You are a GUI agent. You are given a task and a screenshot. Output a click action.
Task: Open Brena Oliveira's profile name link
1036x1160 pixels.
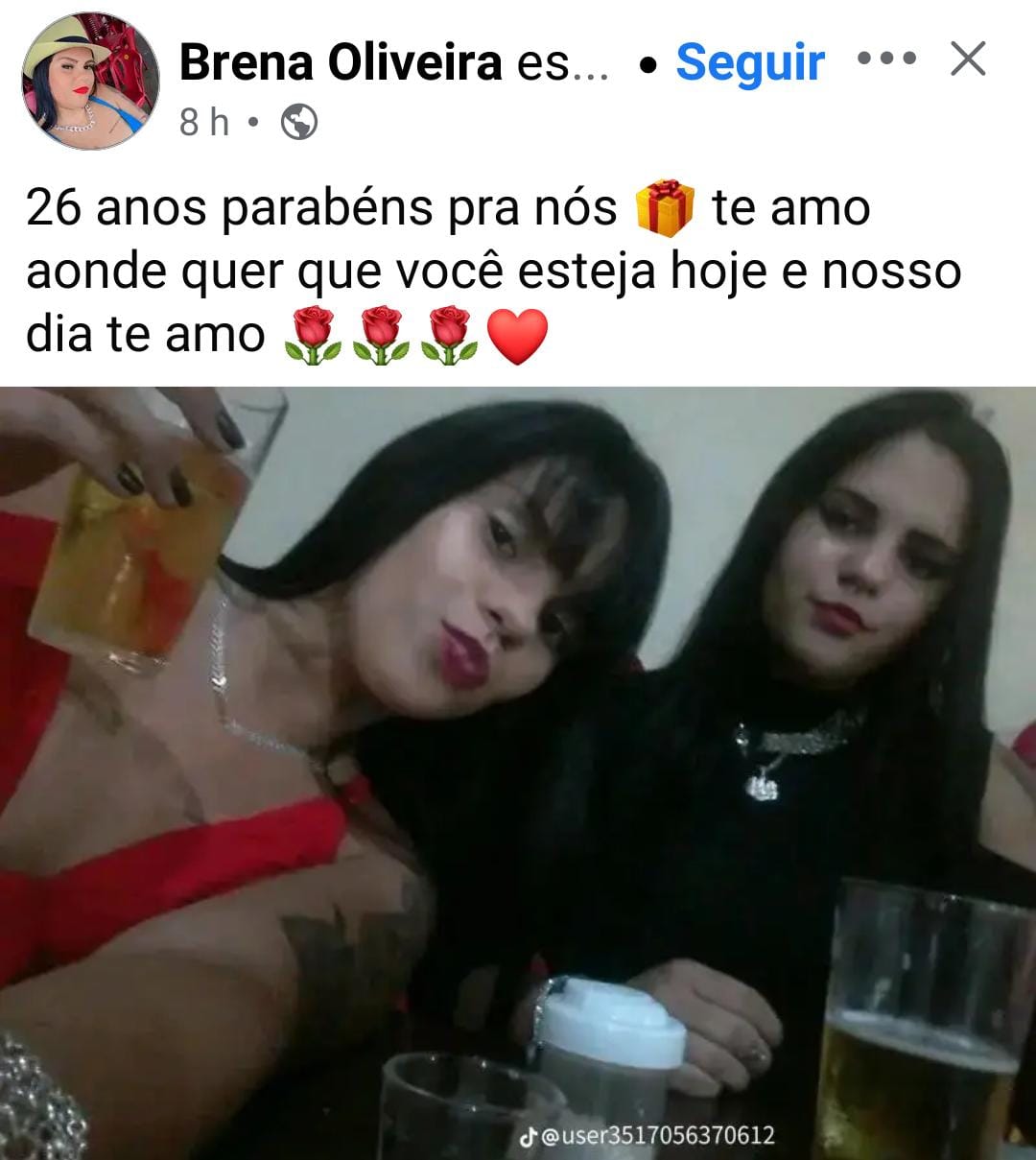pos(340,63)
